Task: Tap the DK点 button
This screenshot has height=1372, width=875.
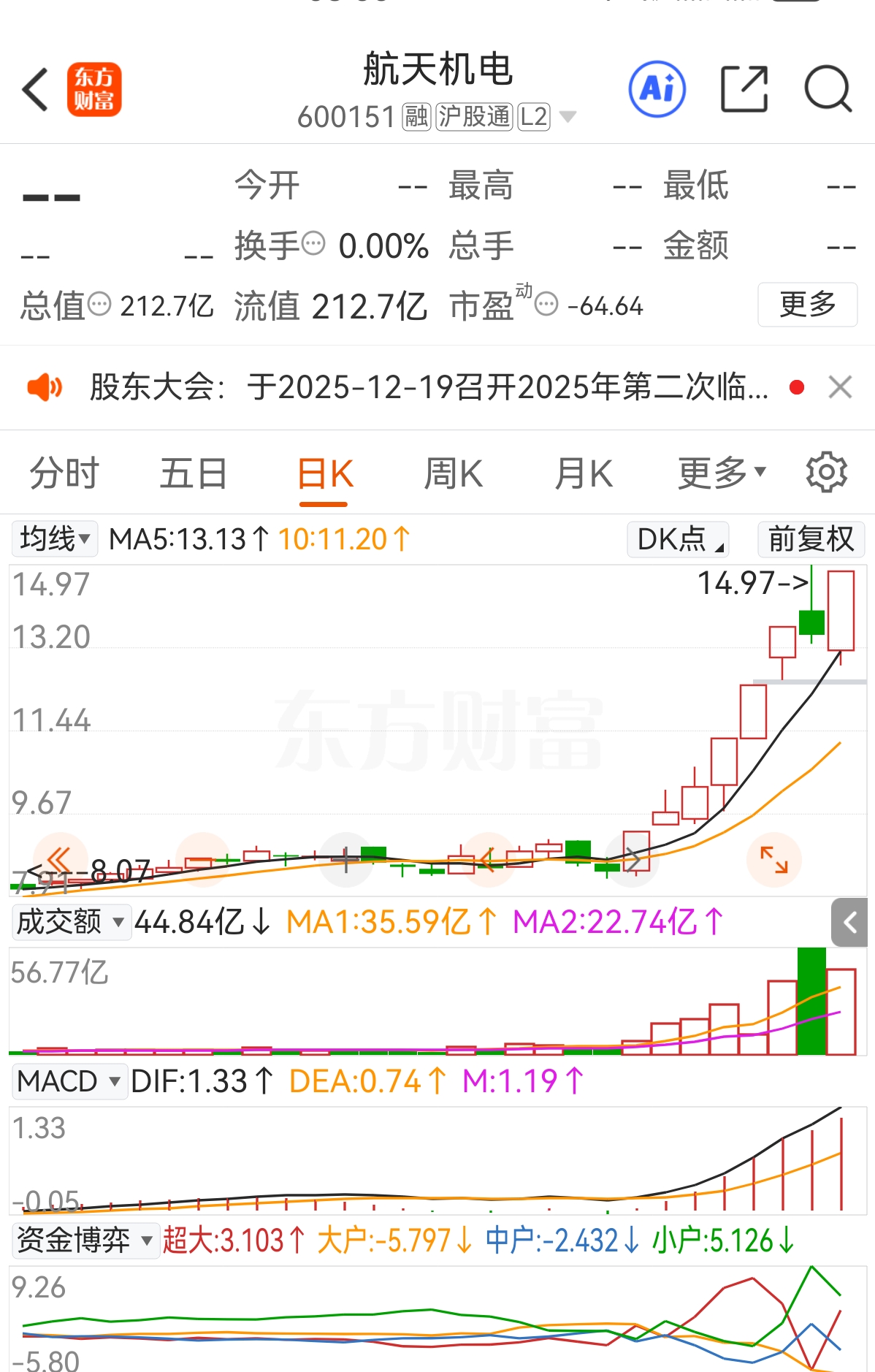Action: [x=677, y=539]
